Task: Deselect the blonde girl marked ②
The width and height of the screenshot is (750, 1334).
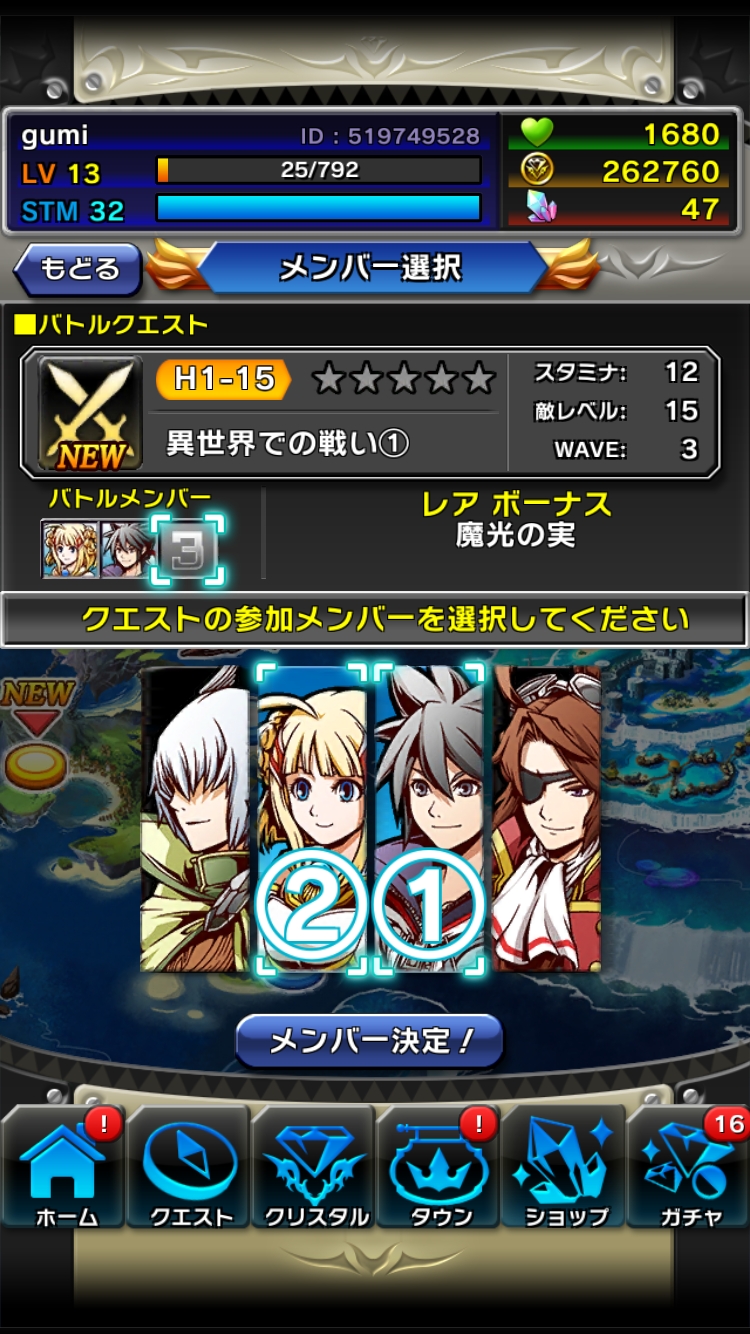Action: tap(312, 818)
